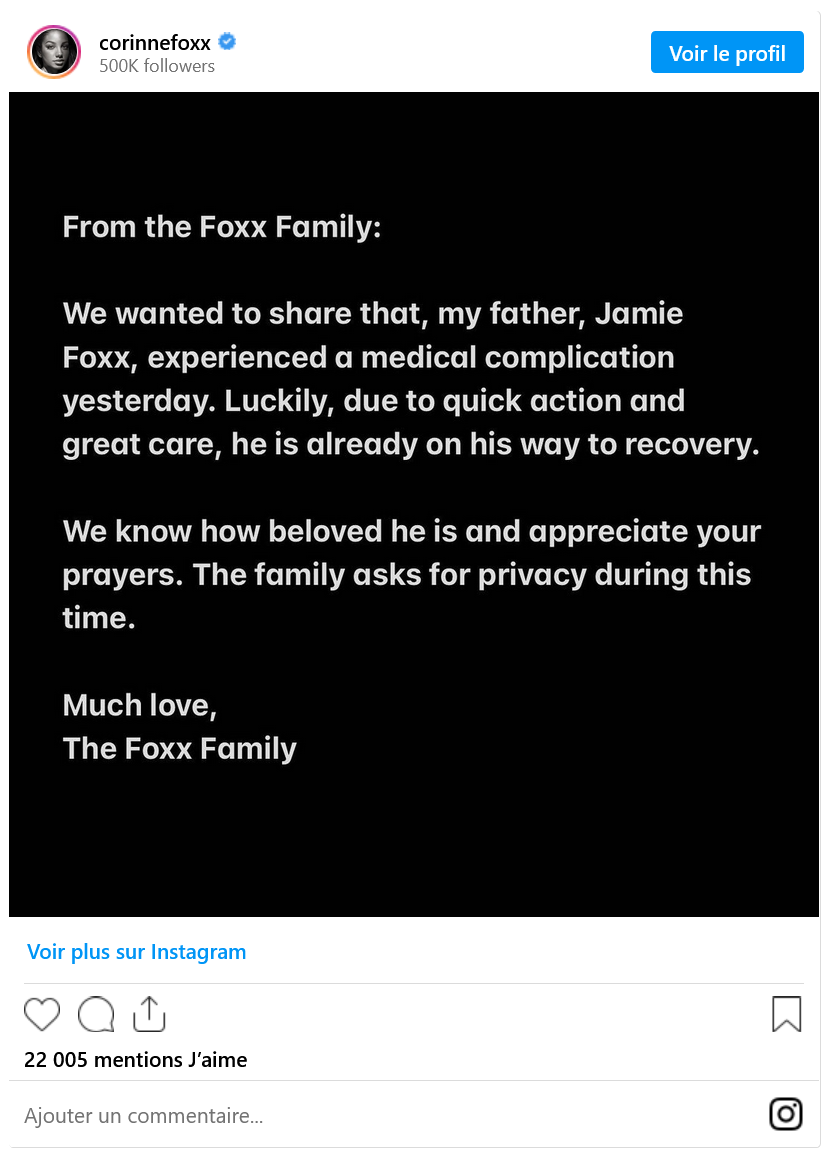
Task: Tap the Voir le profil button
Action: click(727, 53)
